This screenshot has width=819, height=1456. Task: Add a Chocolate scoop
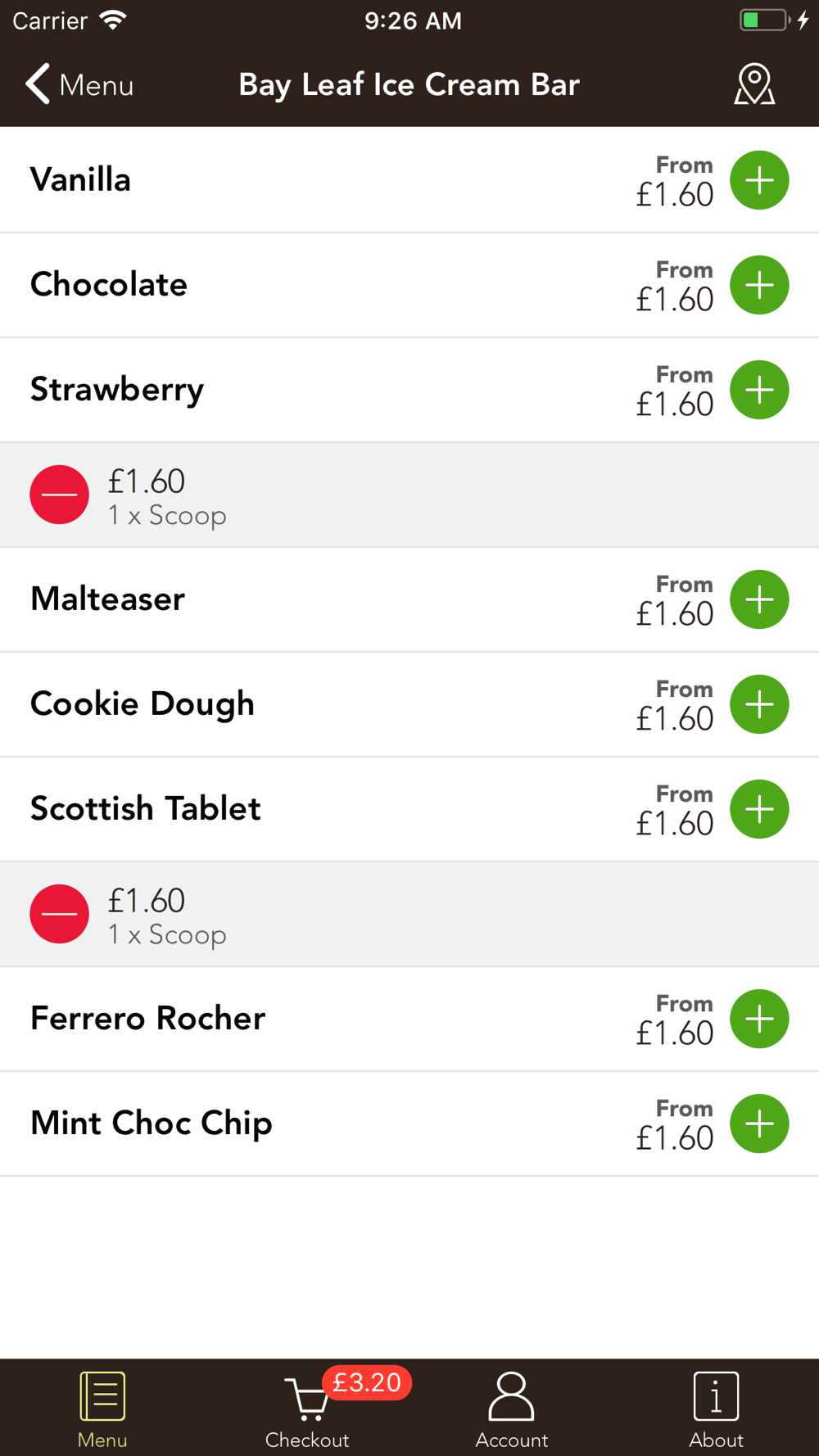(759, 285)
